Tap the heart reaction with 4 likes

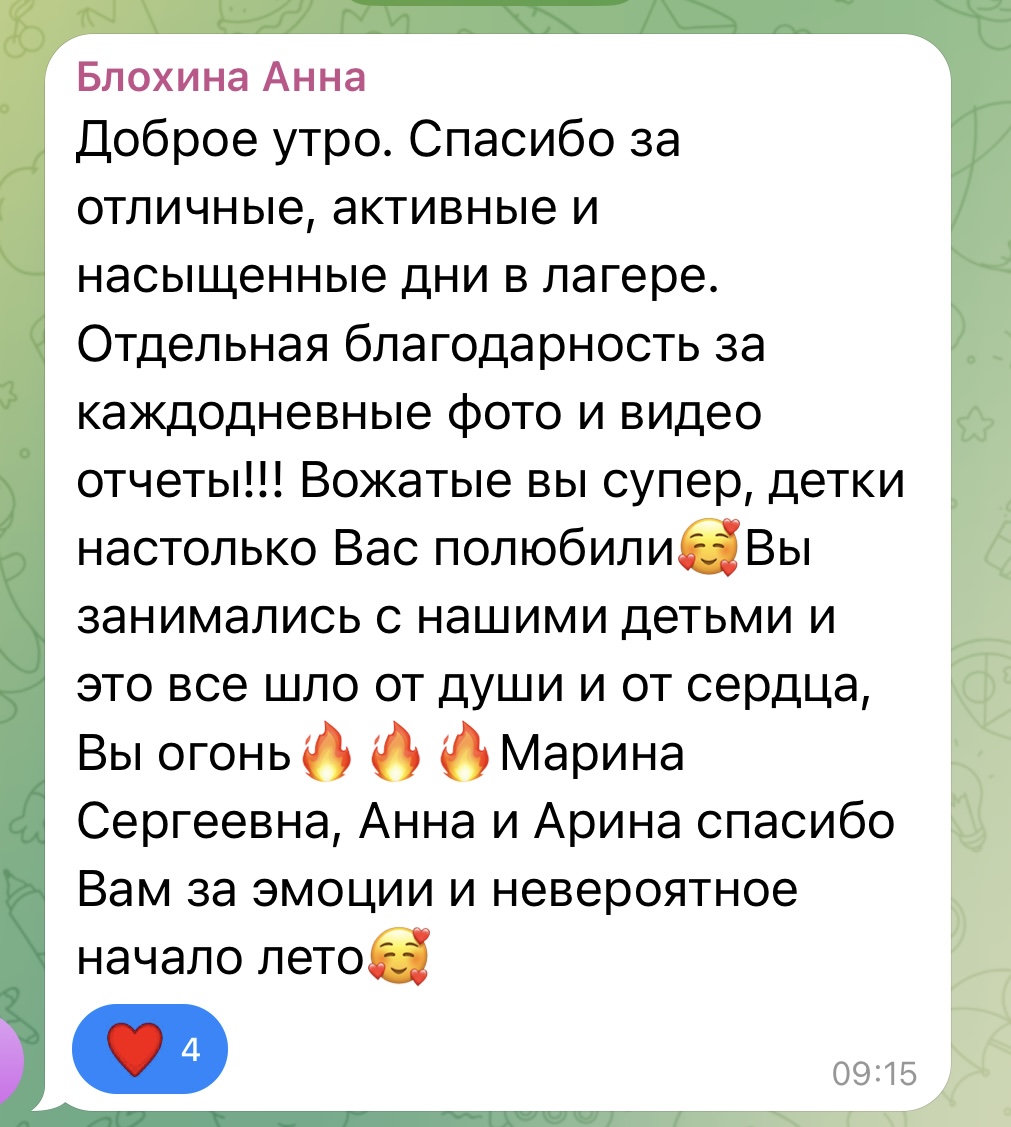[x=150, y=1051]
